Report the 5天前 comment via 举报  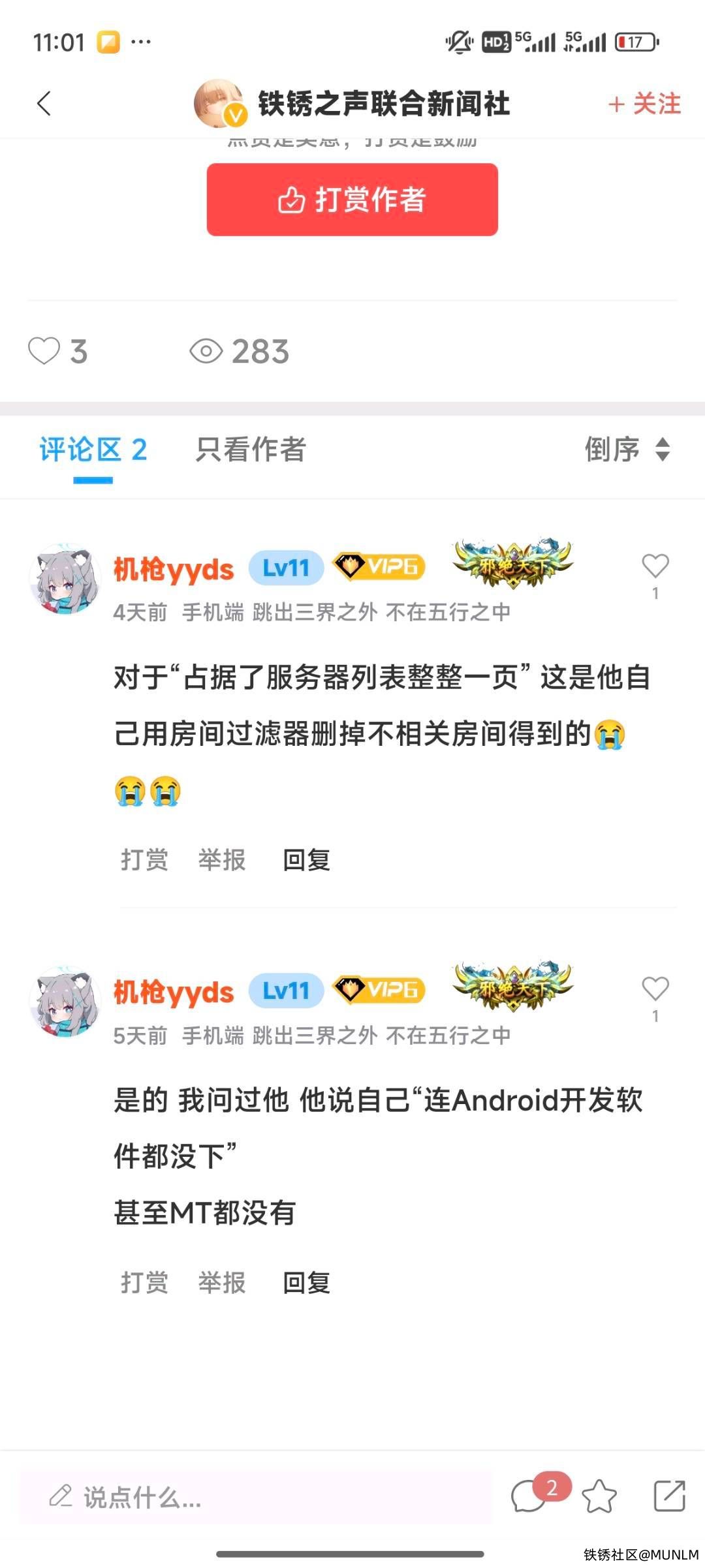[x=222, y=1283]
